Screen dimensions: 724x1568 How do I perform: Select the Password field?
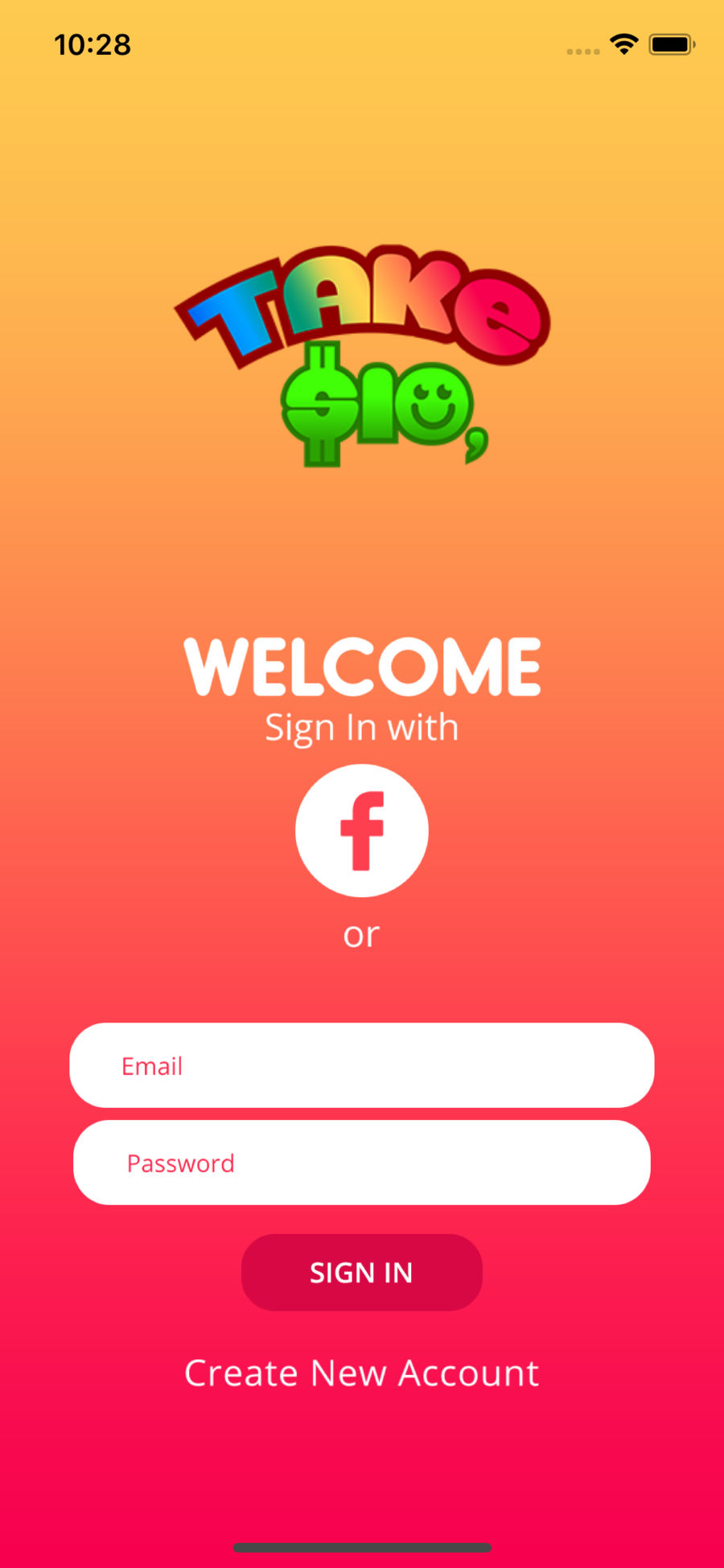pos(362,1163)
